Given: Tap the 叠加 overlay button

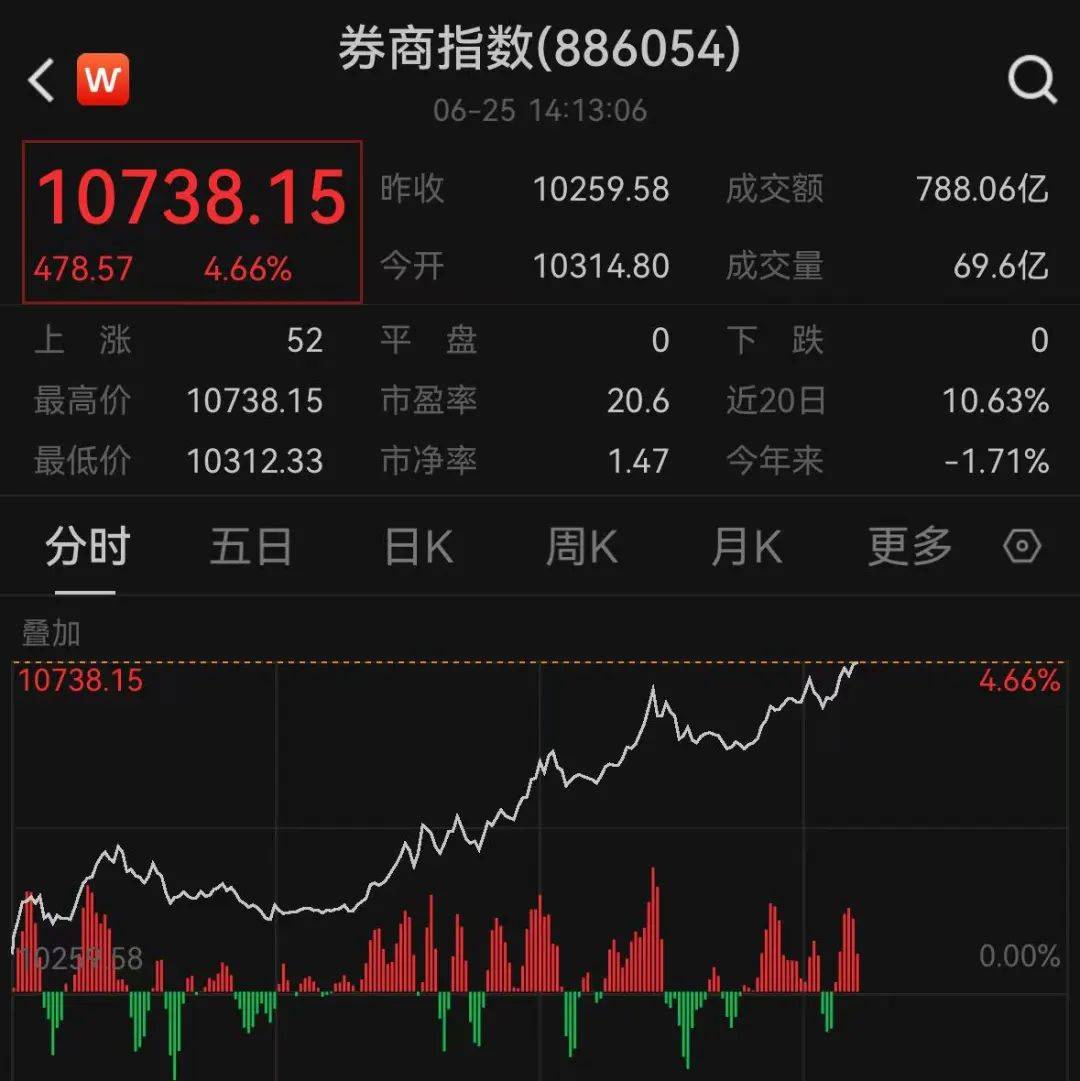Looking at the screenshot, I should point(48,633).
